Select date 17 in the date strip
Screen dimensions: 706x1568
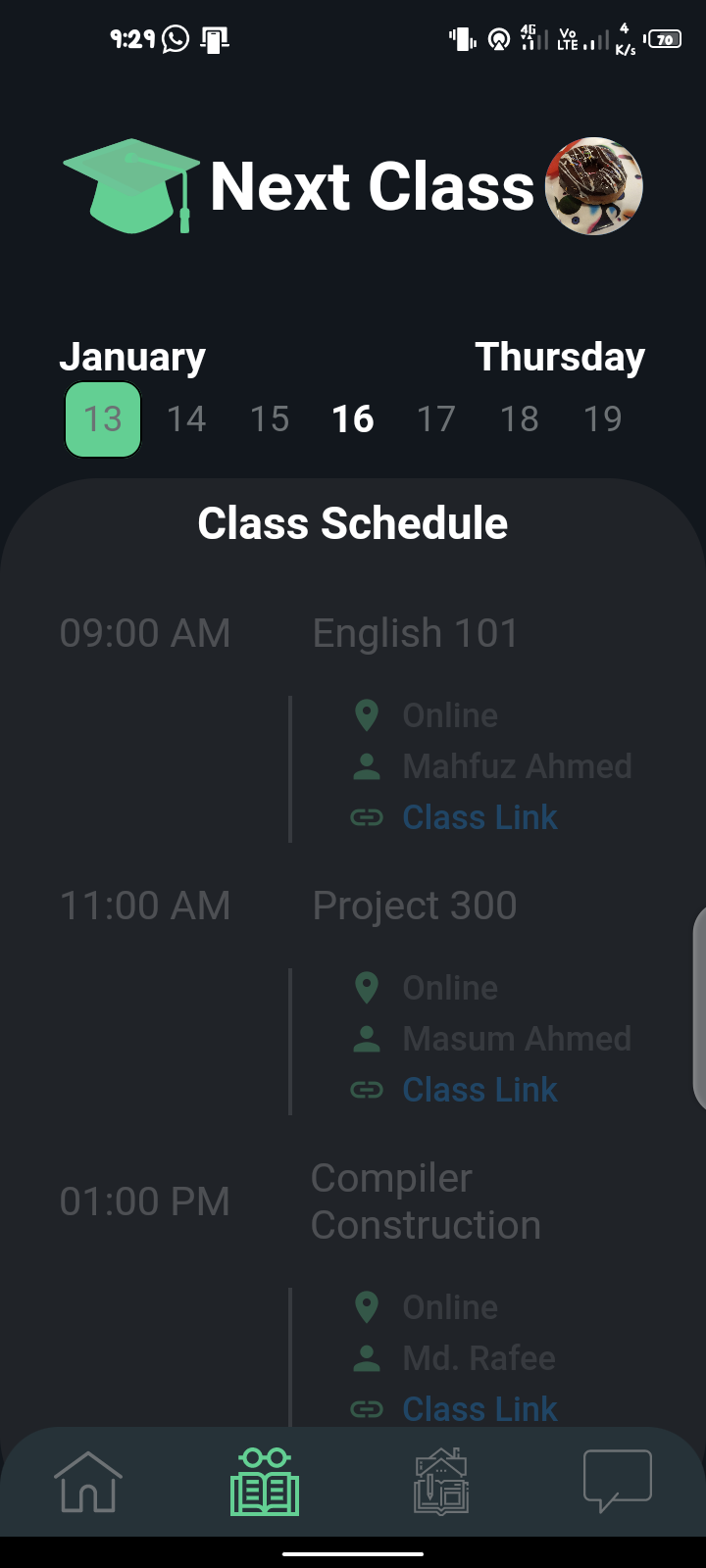(x=436, y=419)
